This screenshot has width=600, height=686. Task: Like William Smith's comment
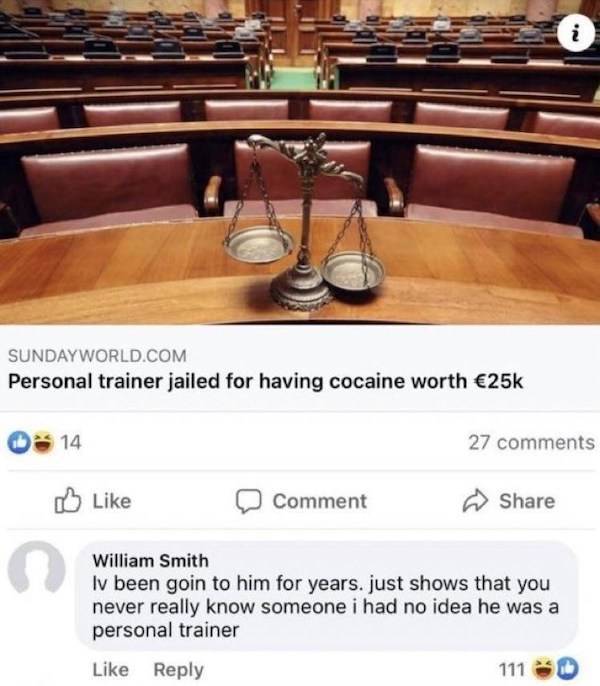click(x=108, y=669)
